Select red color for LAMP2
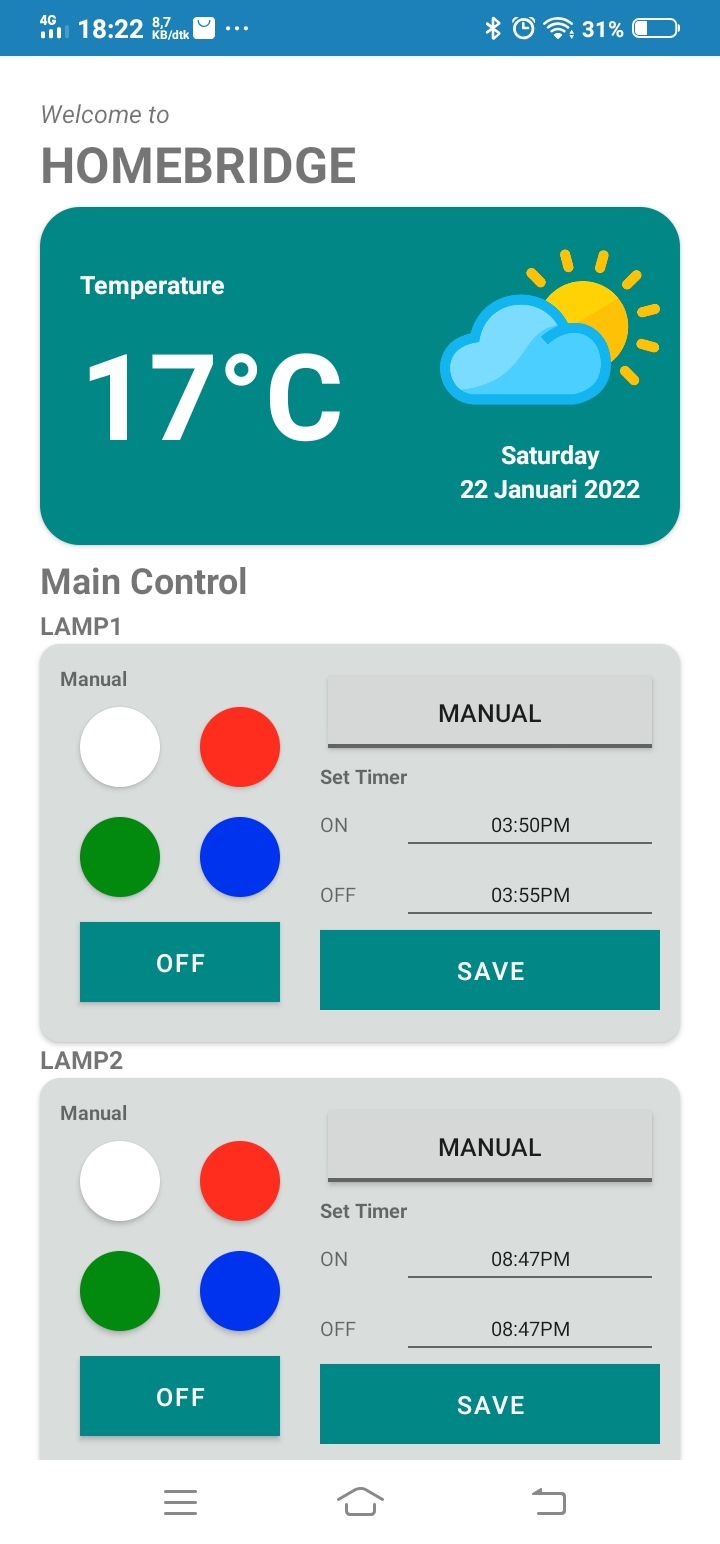Screen dimensions: 720x1544 pos(240,1181)
